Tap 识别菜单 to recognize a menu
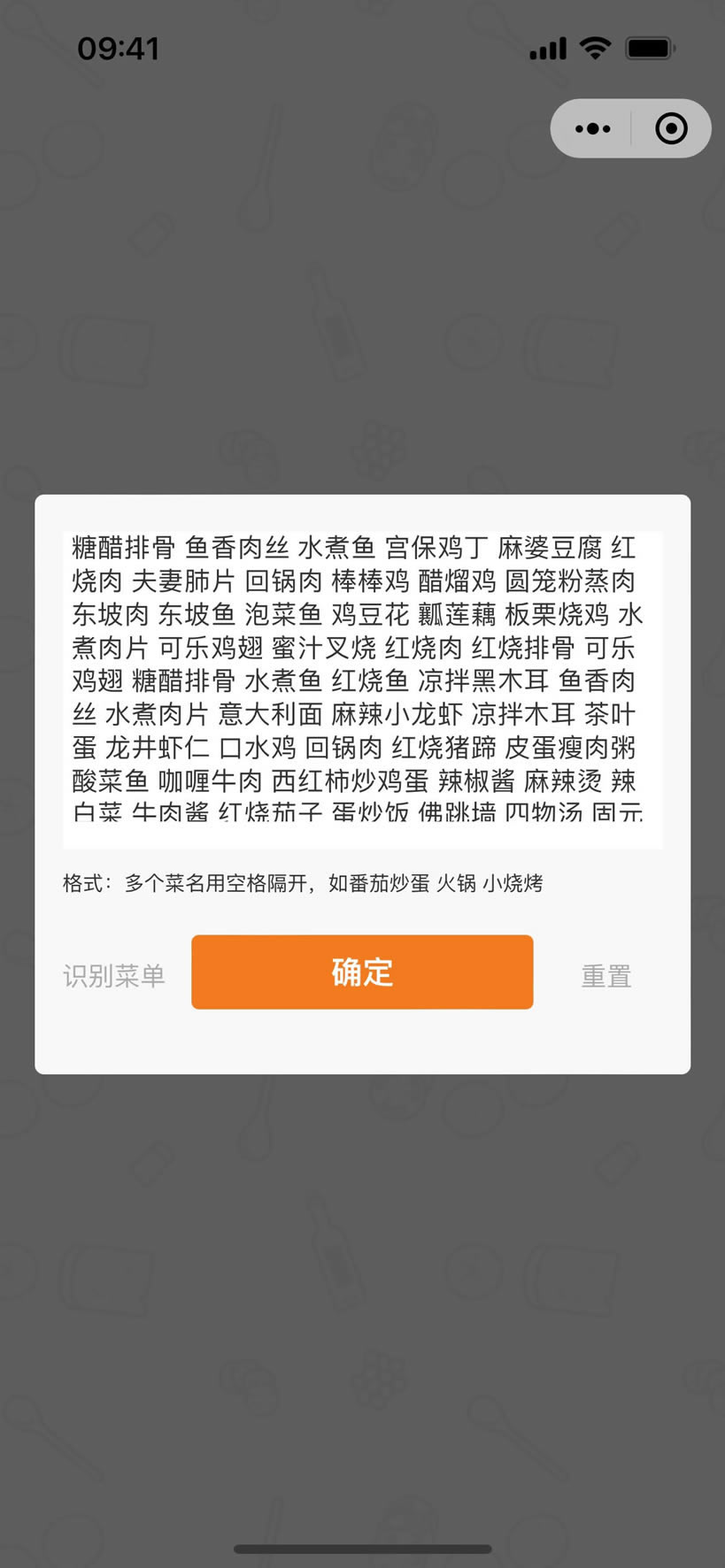The width and height of the screenshot is (725, 1568). pos(114,975)
